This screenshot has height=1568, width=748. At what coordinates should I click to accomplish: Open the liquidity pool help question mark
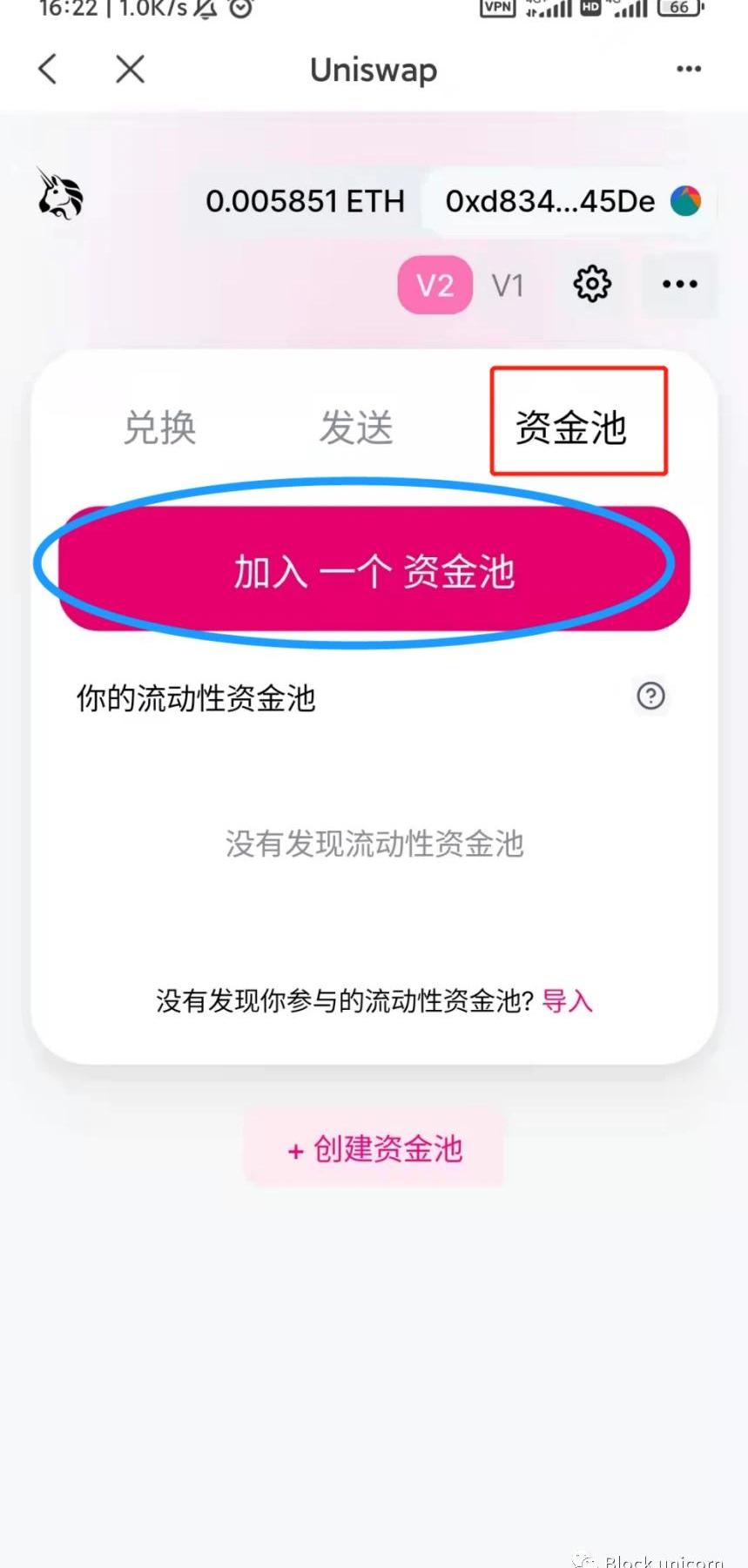[x=650, y=696]
